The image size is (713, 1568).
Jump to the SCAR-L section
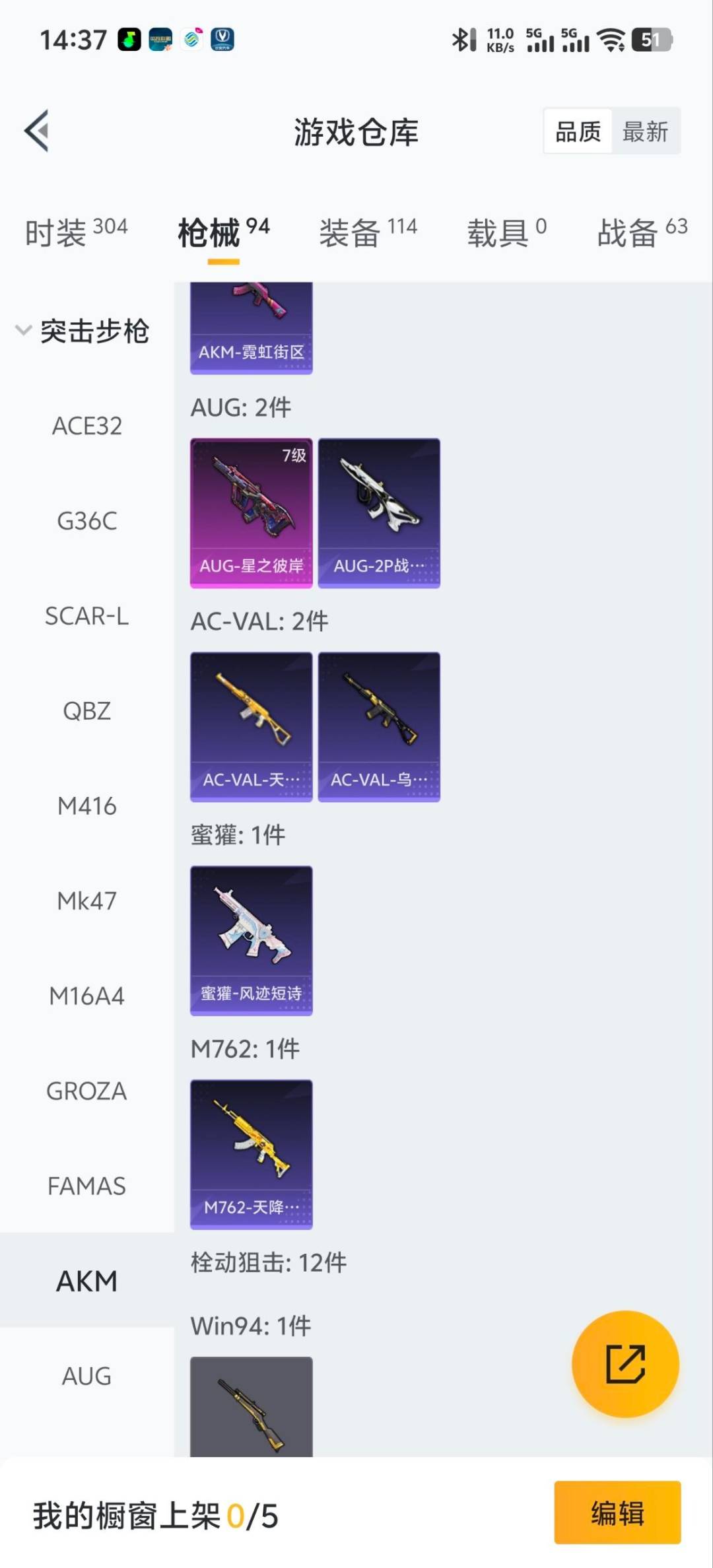[x=87, y=616]
